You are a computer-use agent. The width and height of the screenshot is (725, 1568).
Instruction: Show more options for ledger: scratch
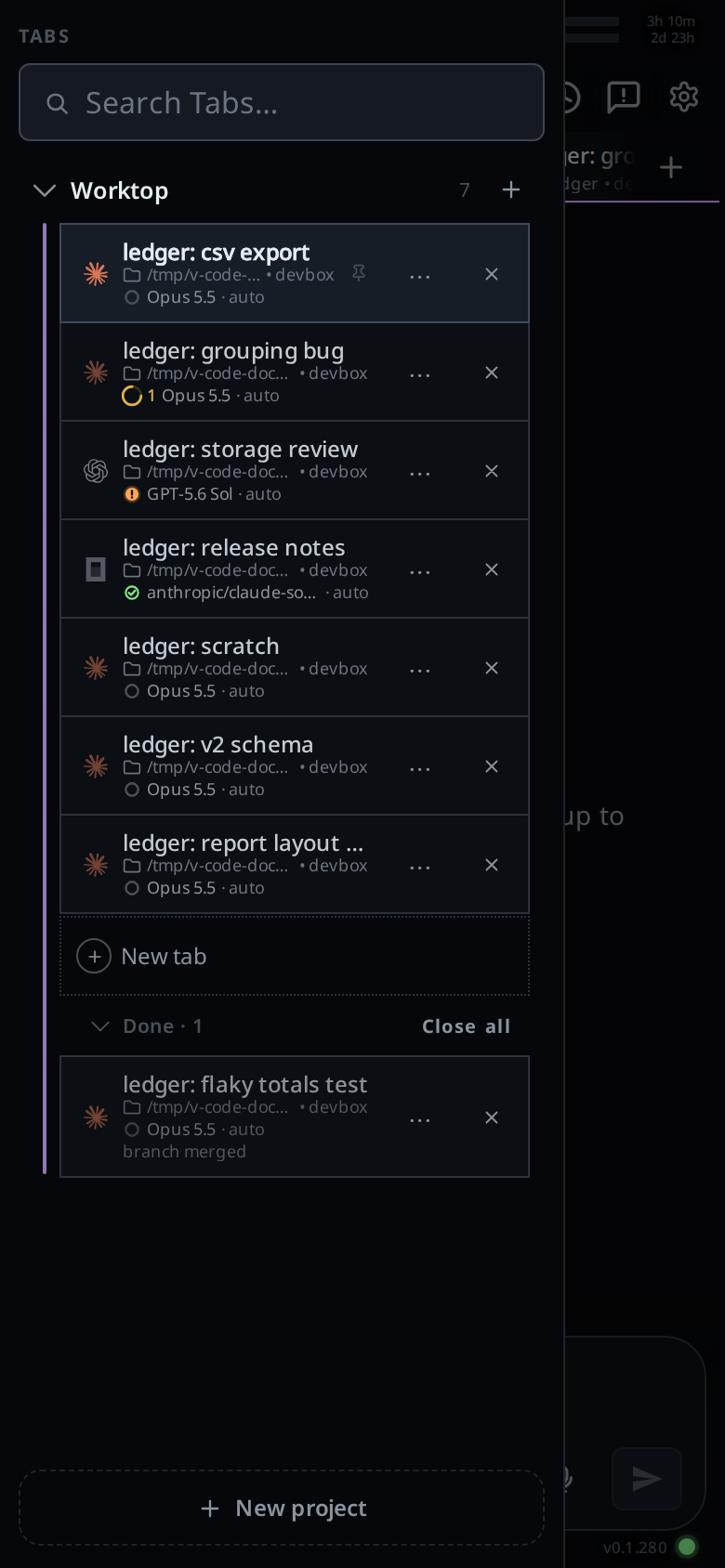(420, 669)
